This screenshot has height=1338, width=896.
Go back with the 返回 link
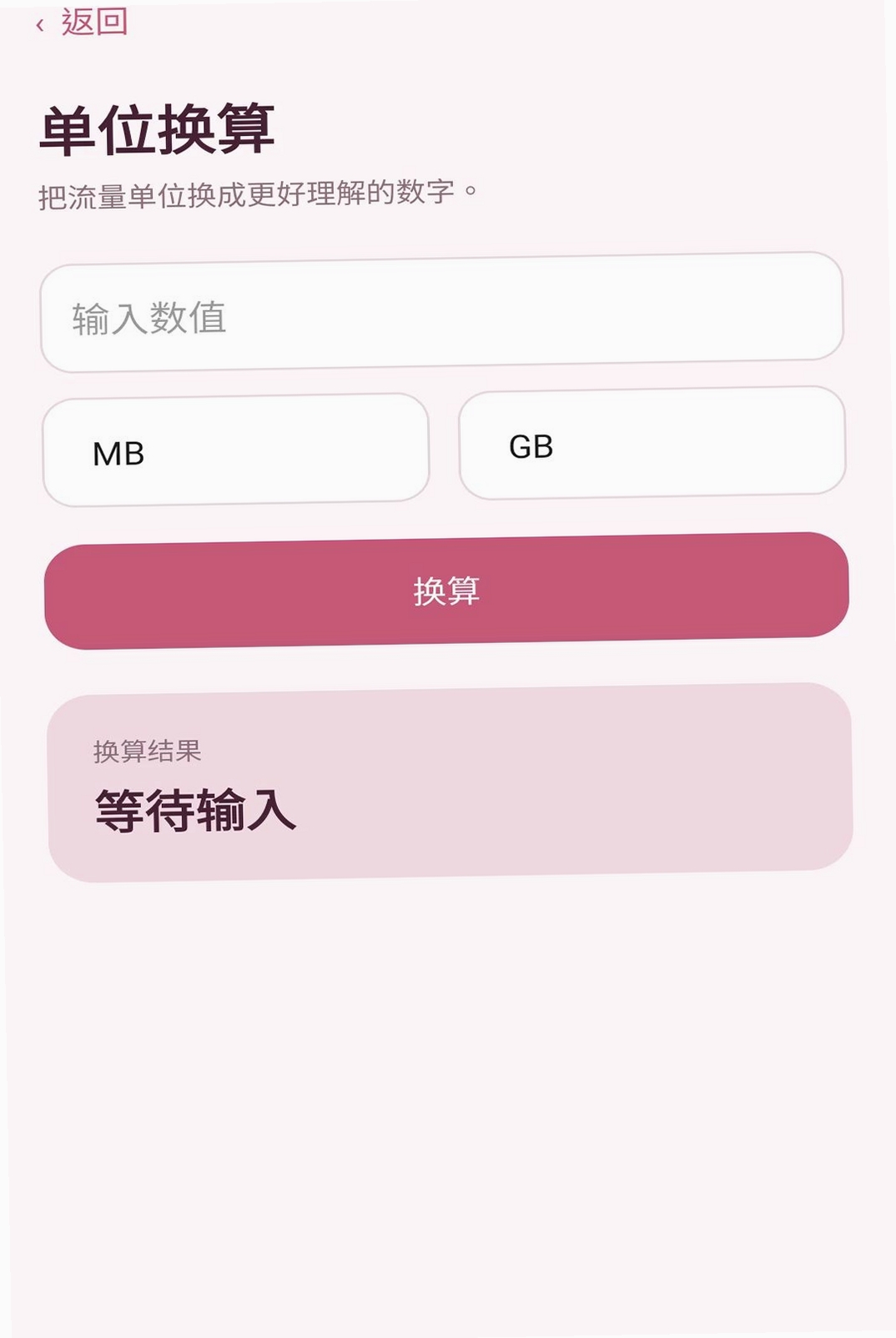(83, 22)
